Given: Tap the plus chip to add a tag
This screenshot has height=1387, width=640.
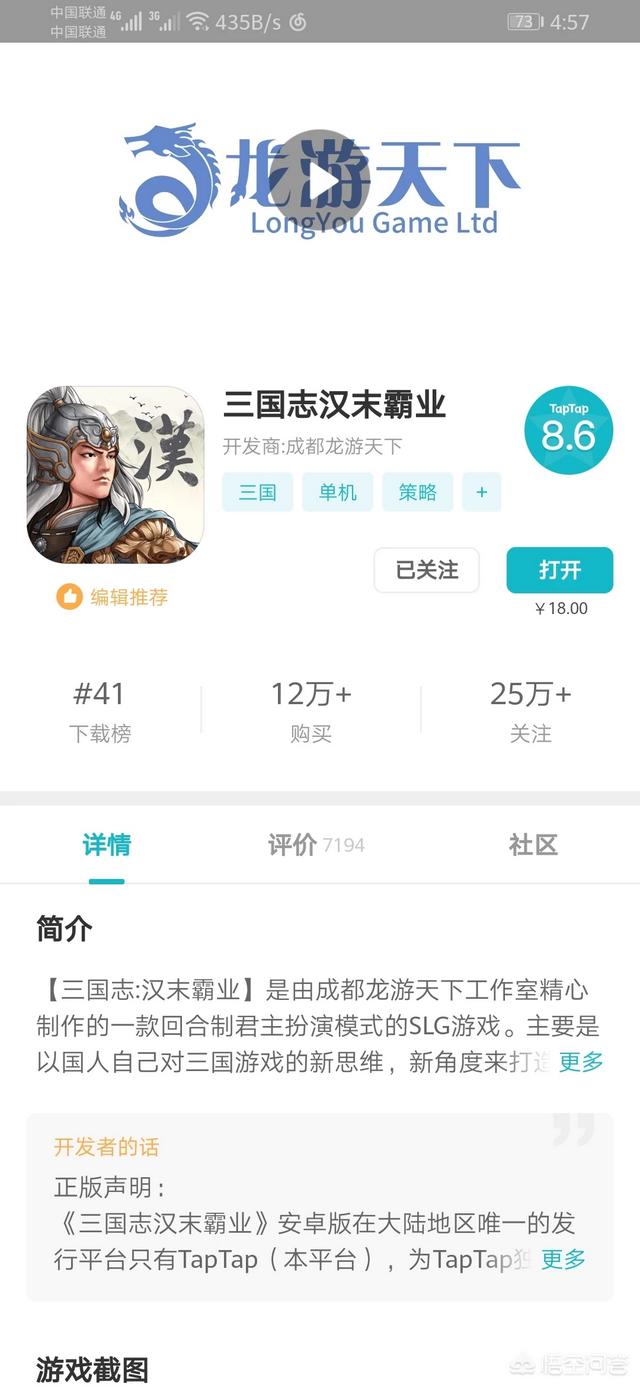Looking at the screenshot, I should pos(482,492).
